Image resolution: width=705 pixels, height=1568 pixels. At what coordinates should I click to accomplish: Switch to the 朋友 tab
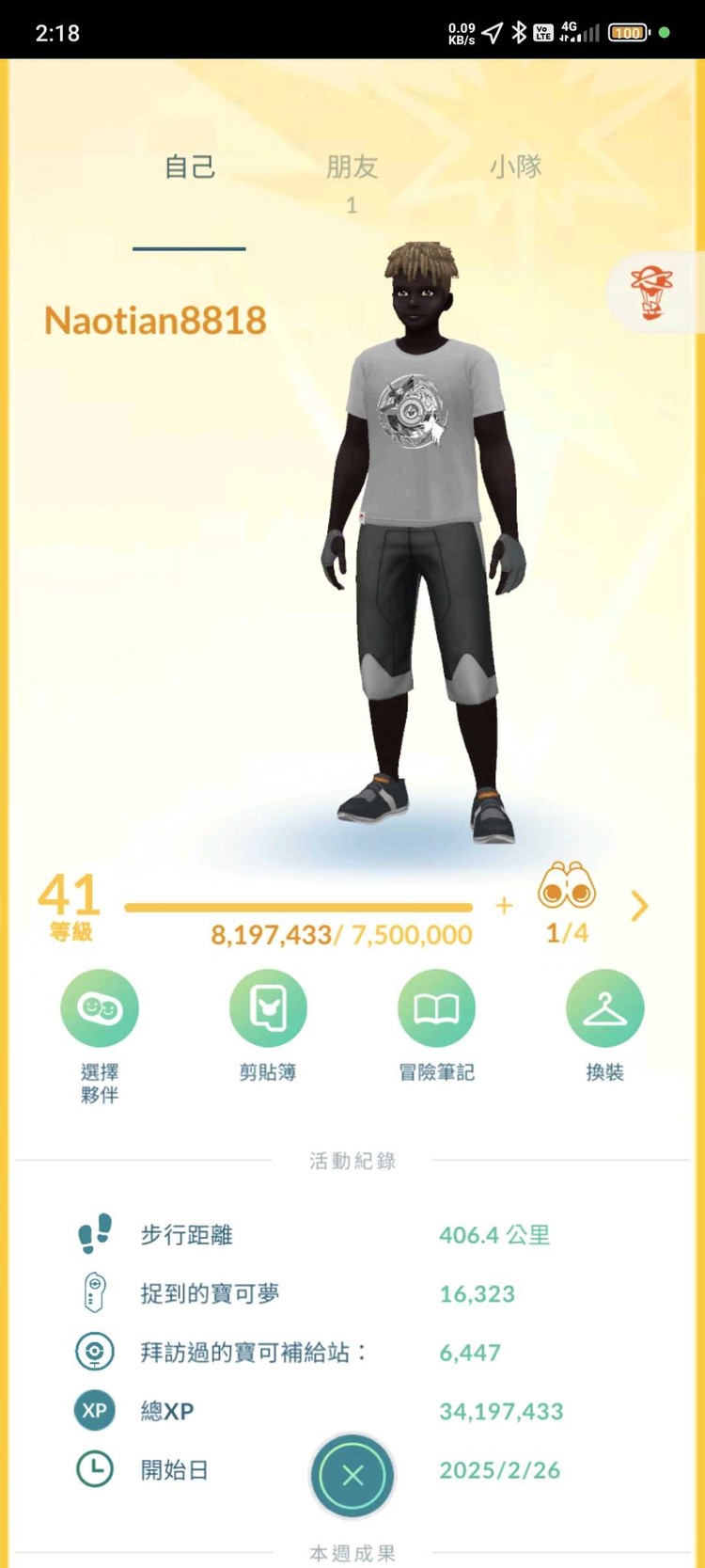(x=352, y=168)
